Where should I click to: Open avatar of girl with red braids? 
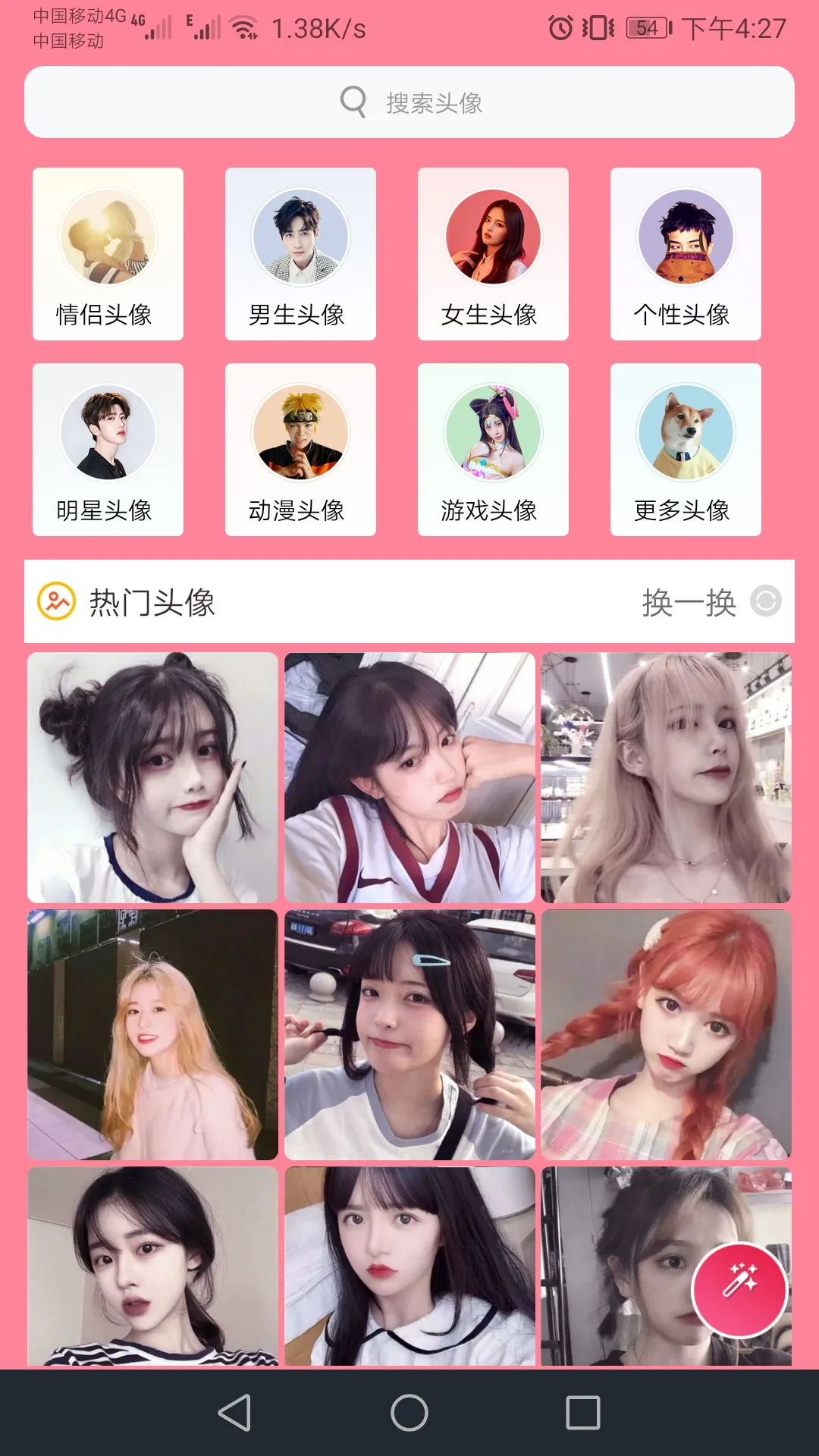[x=666, y=1034]
